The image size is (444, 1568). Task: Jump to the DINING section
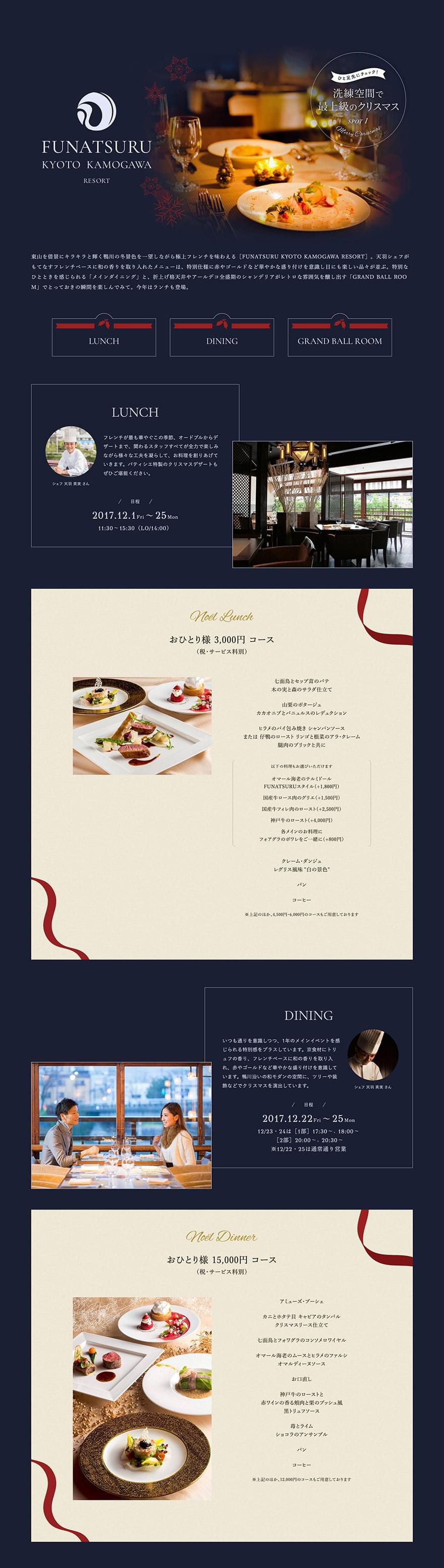(x=221, y=340)
